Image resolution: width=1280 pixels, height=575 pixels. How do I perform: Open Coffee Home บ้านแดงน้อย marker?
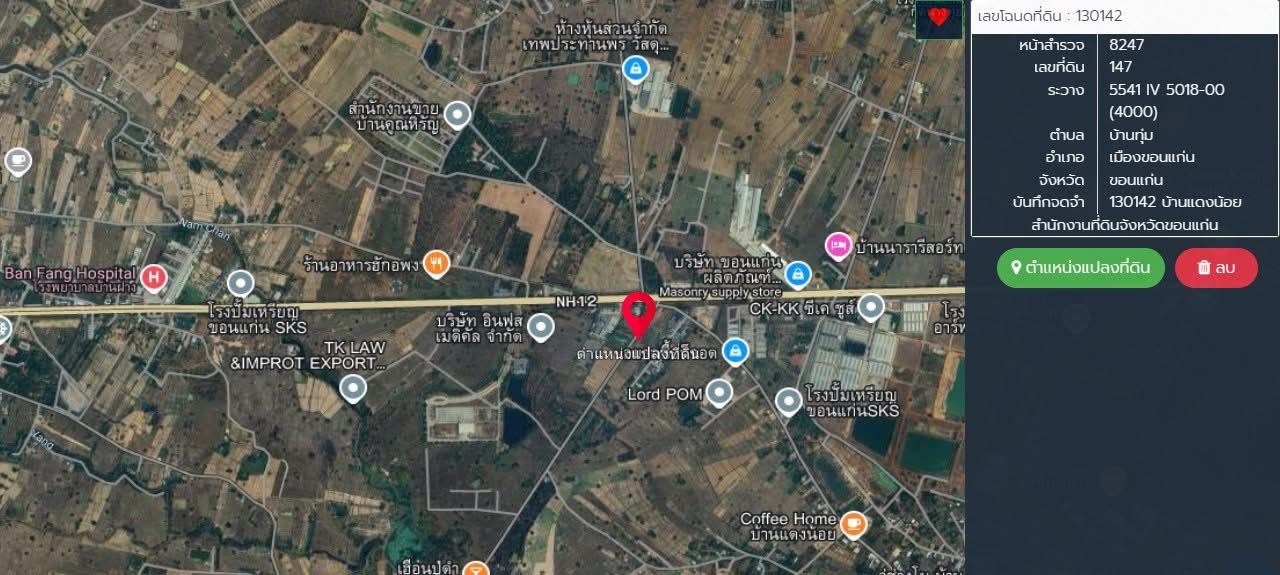(x=853, y=524)
